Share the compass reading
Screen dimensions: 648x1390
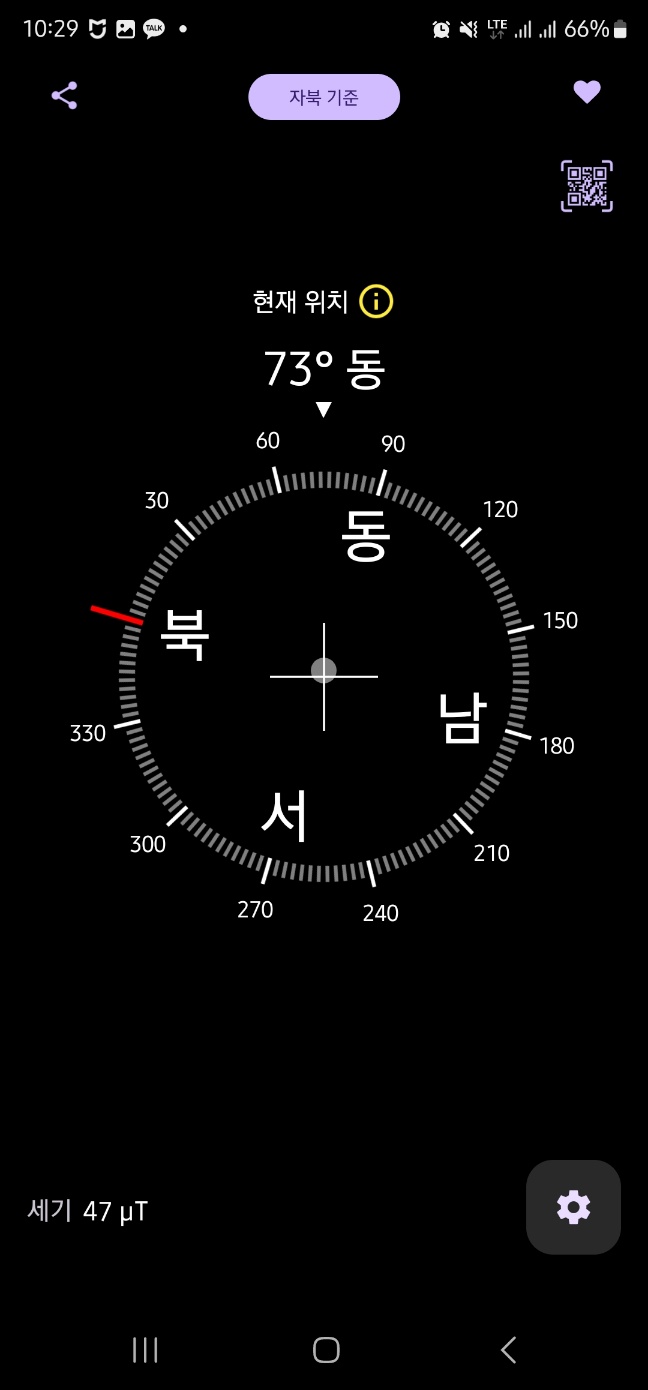tap(65, 96)
